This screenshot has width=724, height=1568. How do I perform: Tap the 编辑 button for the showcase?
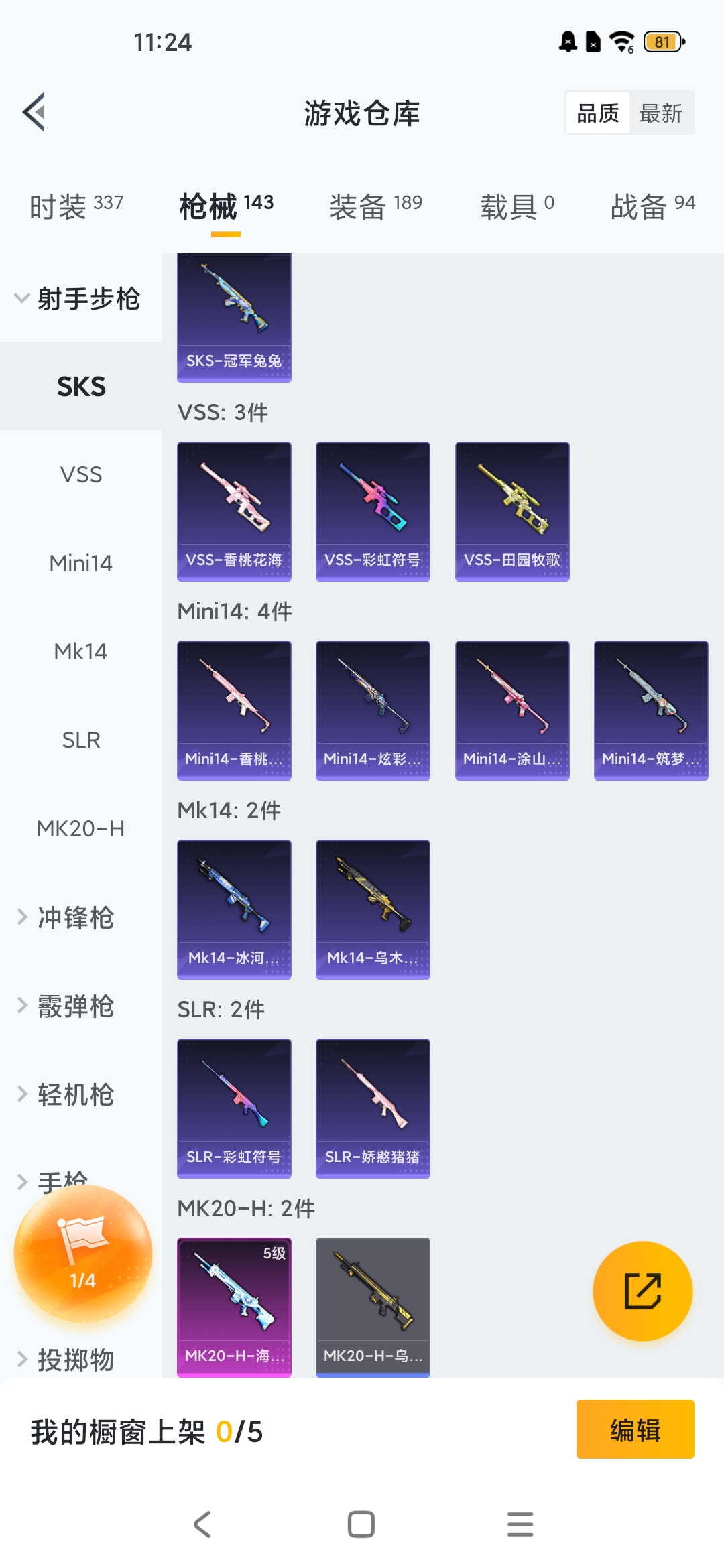point(635,1429)
